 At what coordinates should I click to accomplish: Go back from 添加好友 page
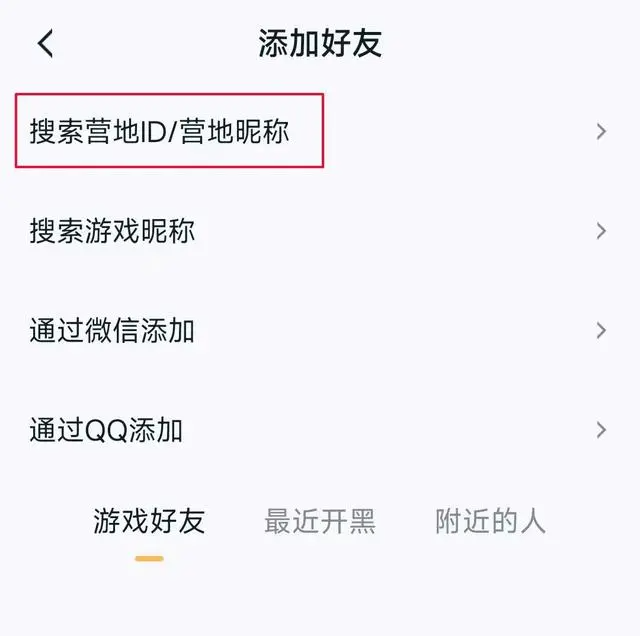45,44
